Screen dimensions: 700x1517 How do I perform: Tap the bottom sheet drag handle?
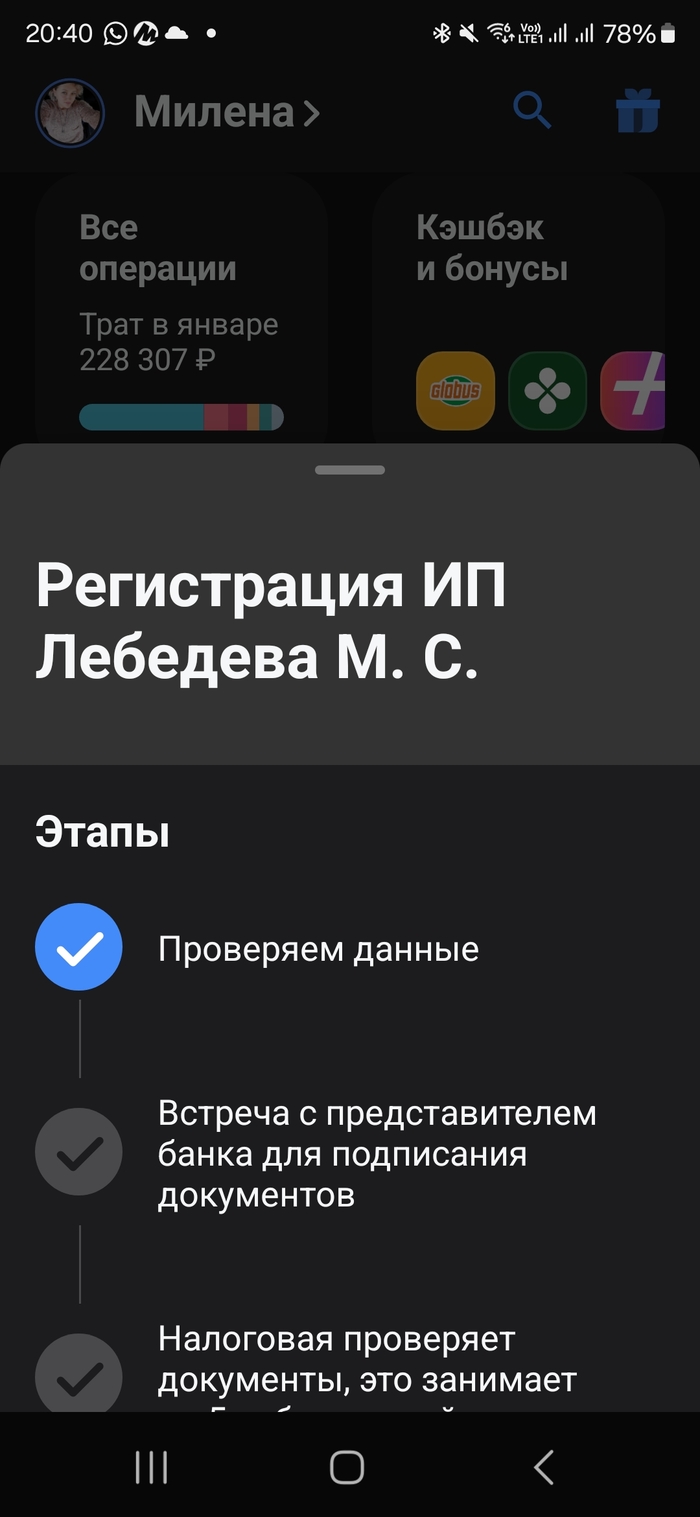pos(349,470)
